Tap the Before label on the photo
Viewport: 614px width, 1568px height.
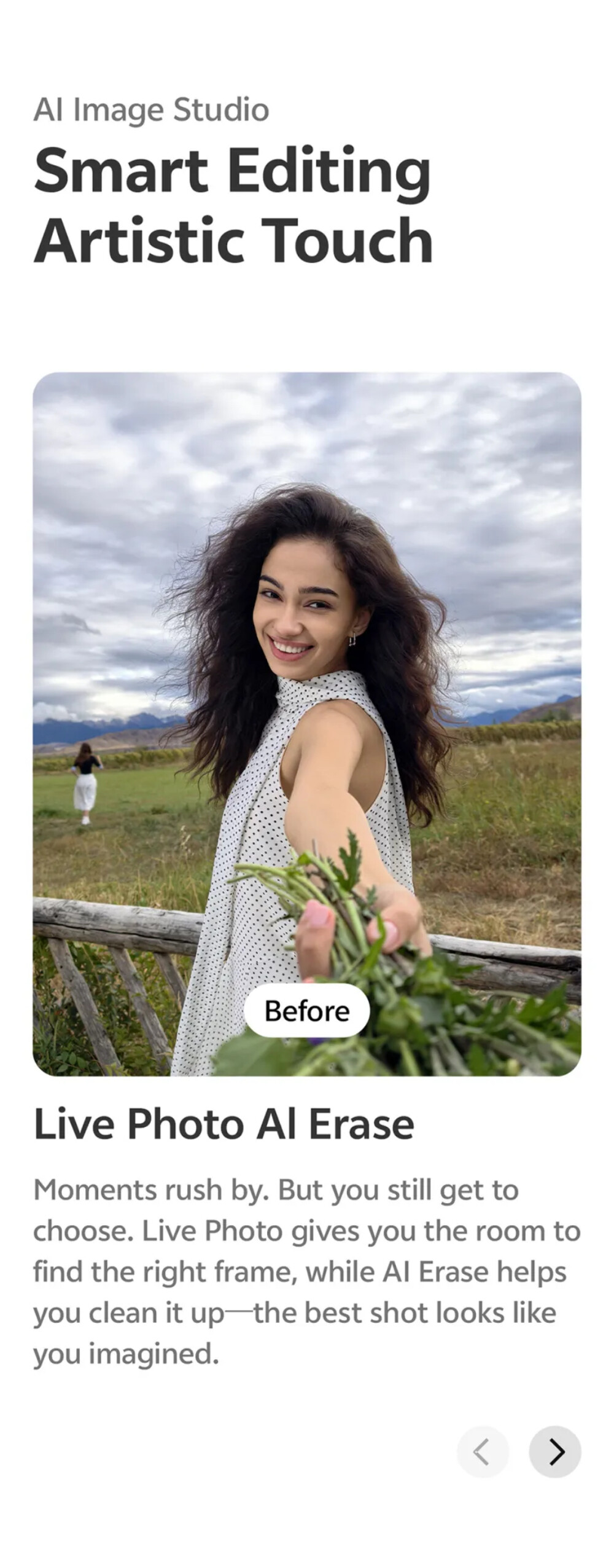(307, 1011)
